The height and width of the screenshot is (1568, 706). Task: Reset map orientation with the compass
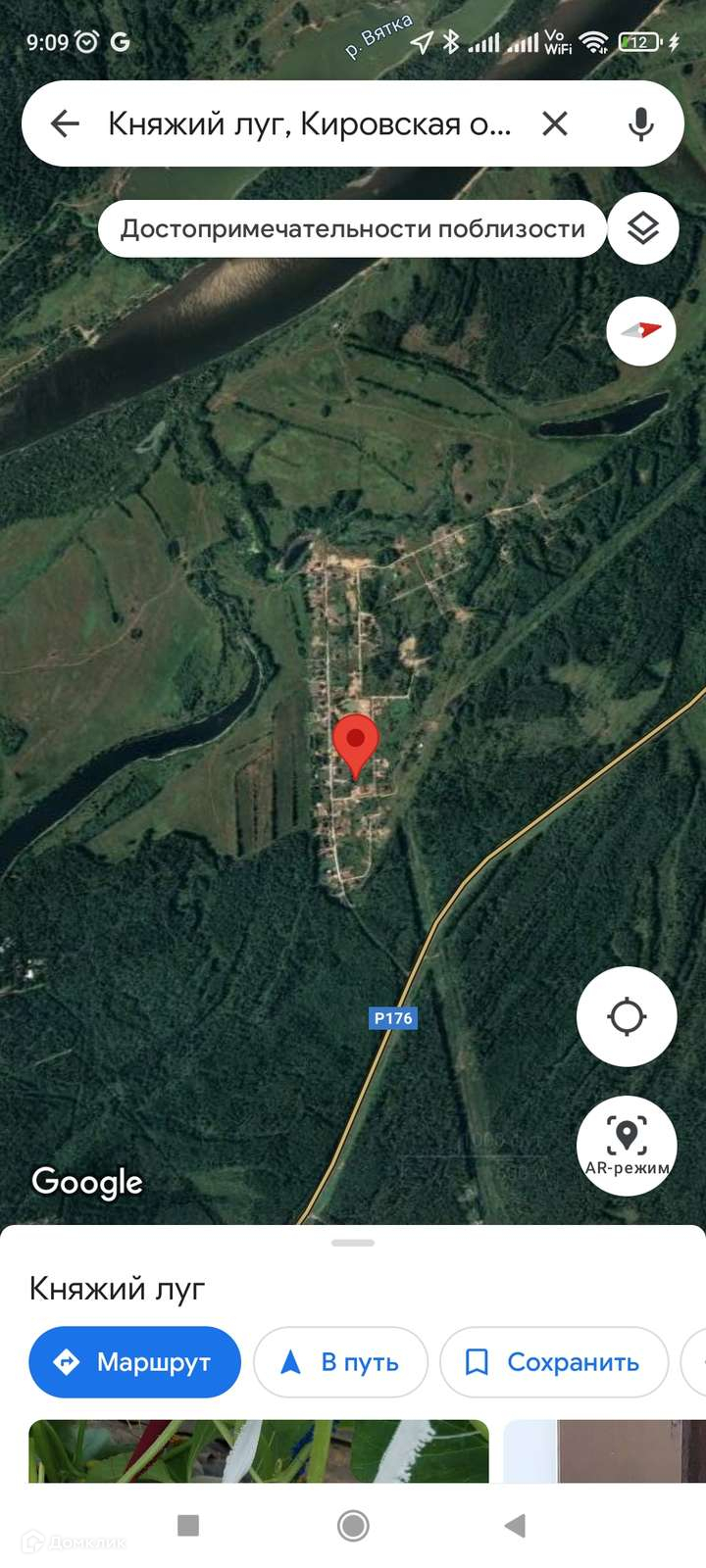pyautogui.click(x=641, y=331)
